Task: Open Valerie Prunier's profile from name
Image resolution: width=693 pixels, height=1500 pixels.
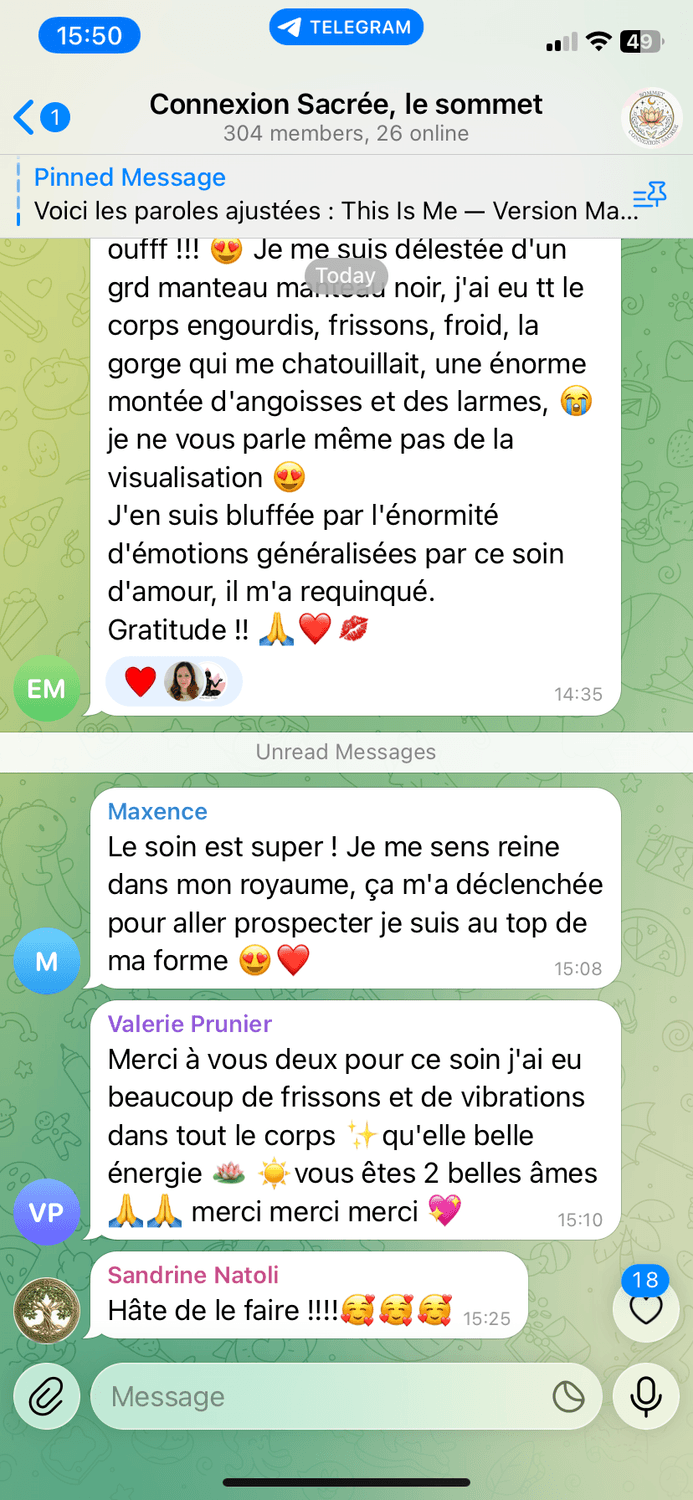Action: (190, 1023)
